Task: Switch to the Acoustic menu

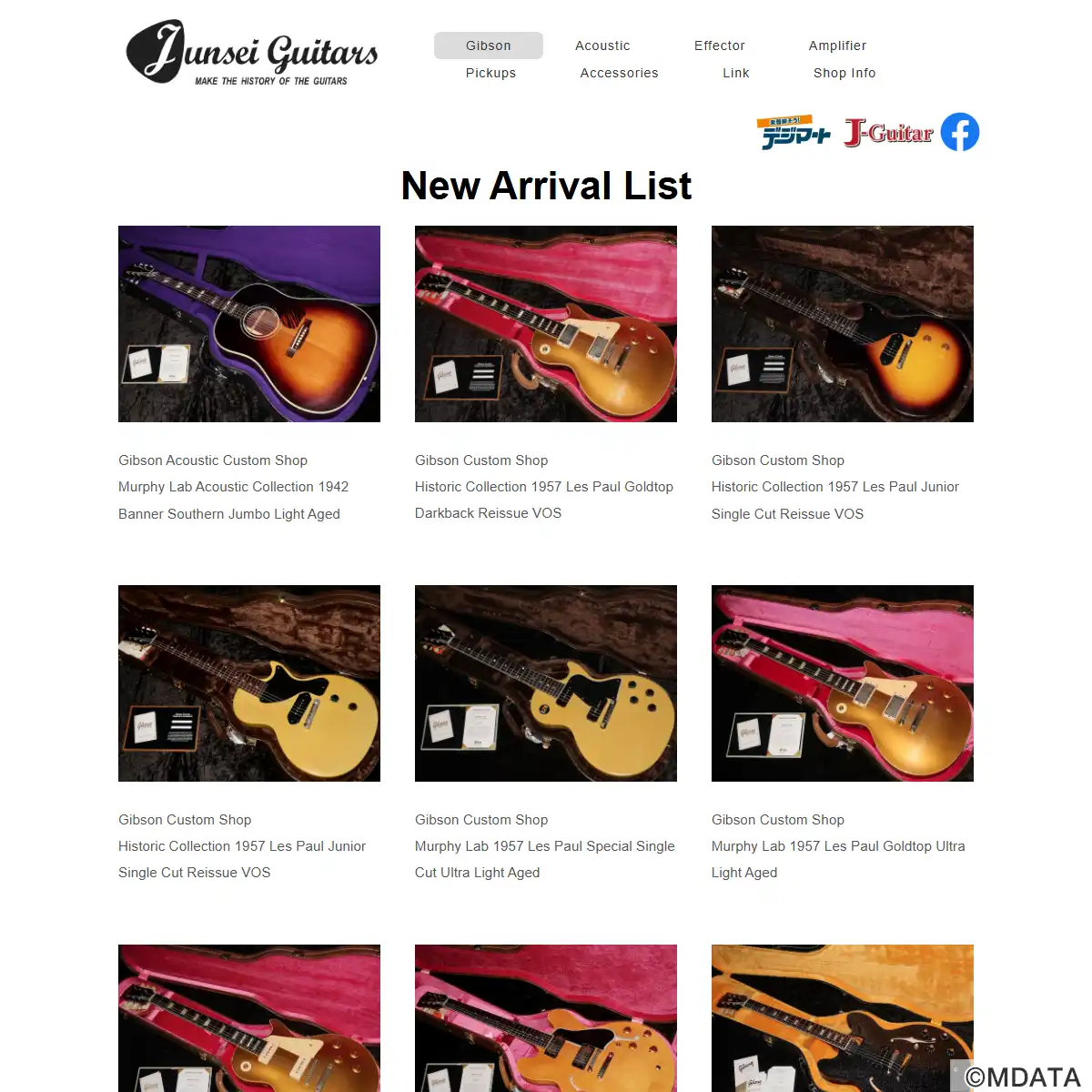Action: (602, 45)
